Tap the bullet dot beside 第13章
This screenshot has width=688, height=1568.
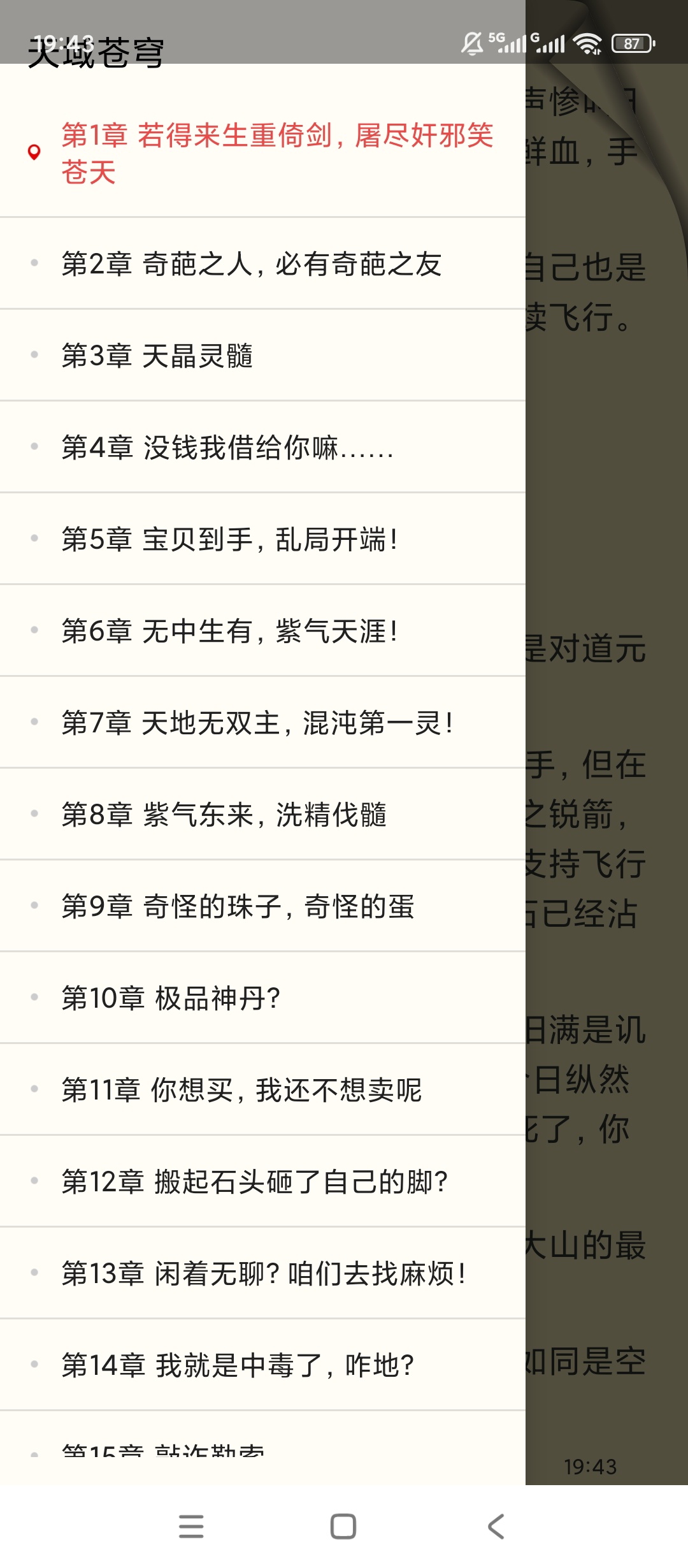point(33,1272)
